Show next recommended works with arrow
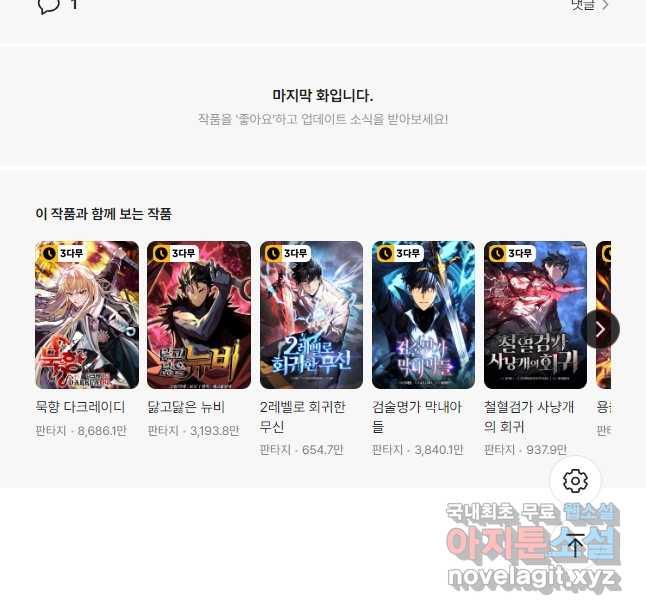Image resolution: width=646 pixels, height=615 pixels. pos(600,329)
